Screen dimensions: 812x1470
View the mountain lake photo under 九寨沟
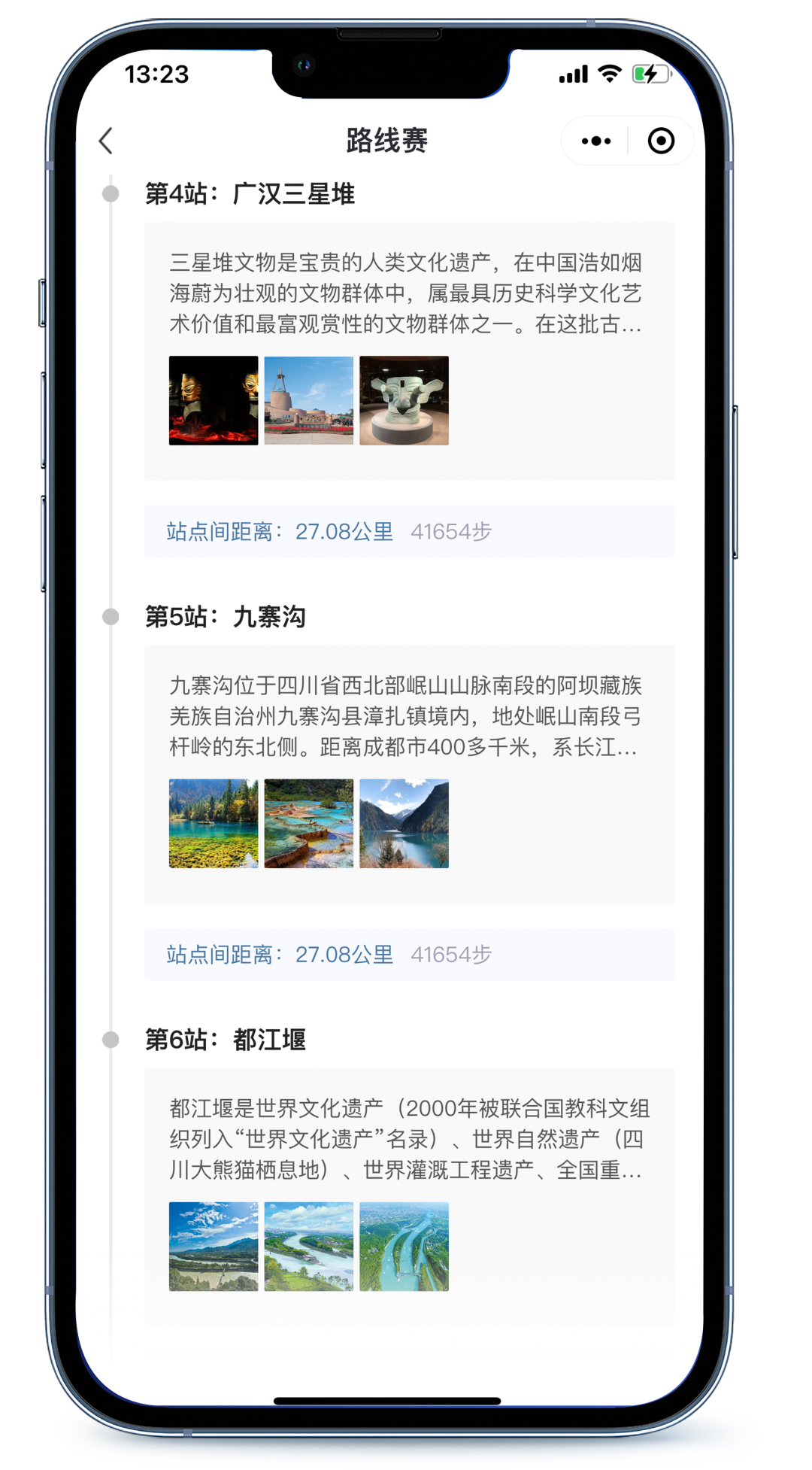pyautogui.click(x=404, y=823)
